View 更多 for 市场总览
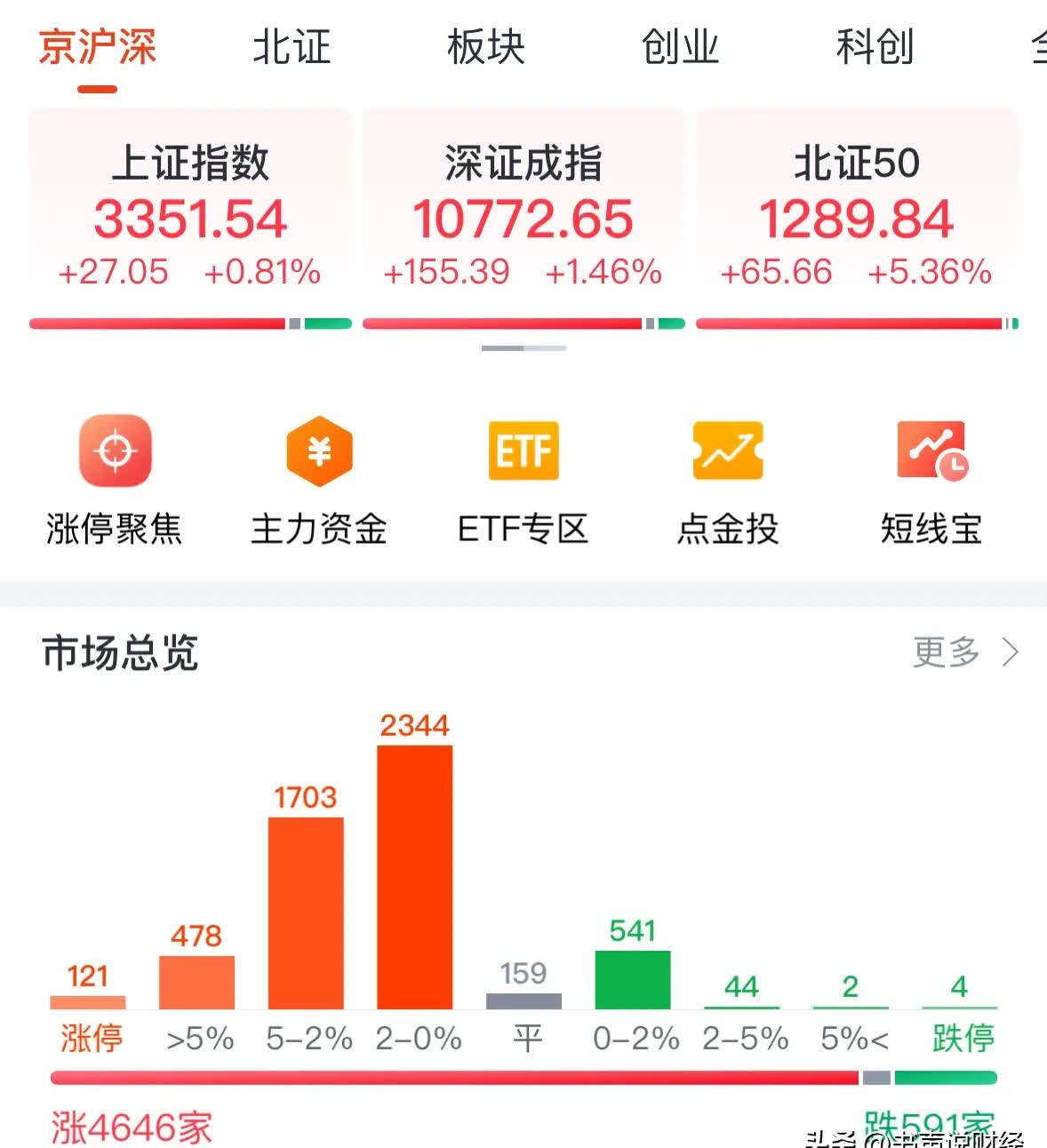 (x=965, y=652)
